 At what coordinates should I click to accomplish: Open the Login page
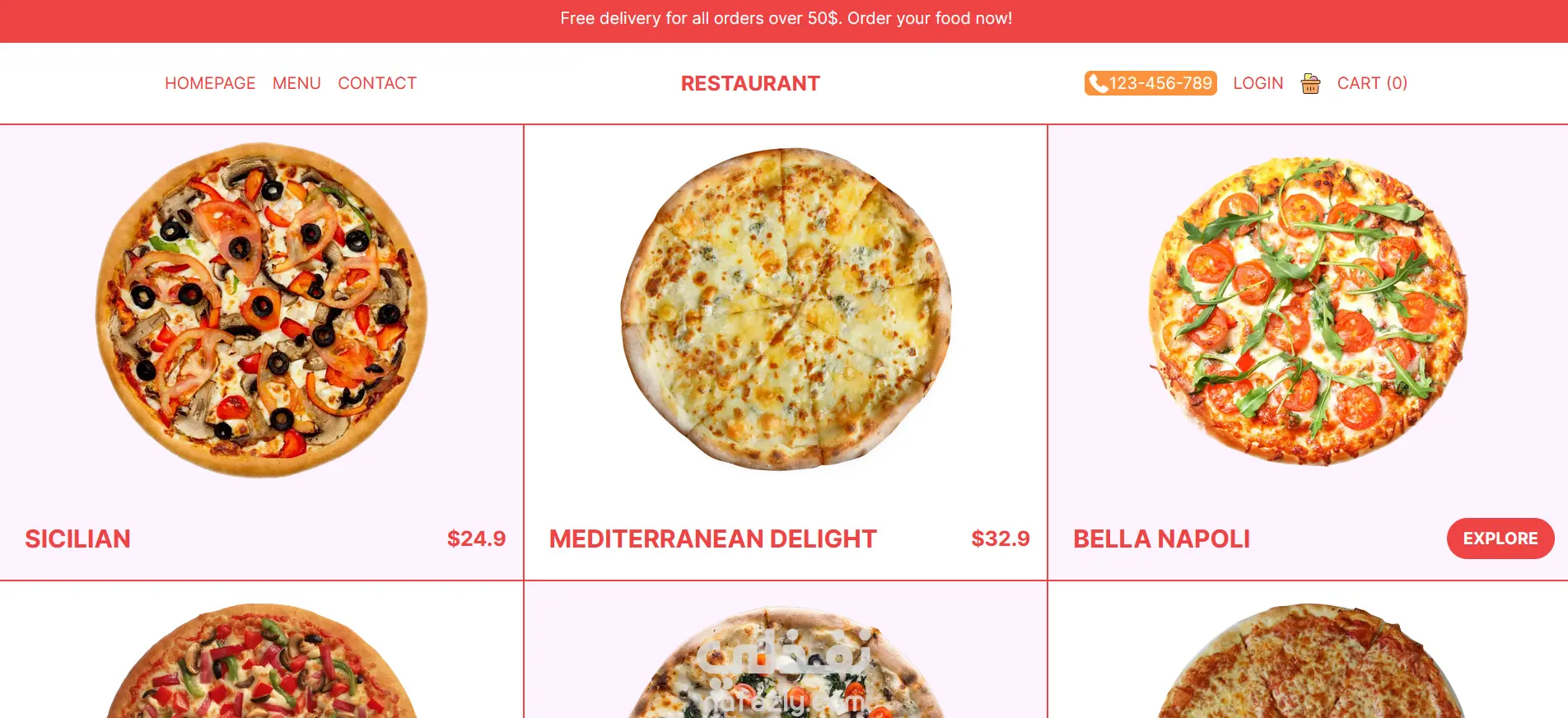(x=1258, y=83)
